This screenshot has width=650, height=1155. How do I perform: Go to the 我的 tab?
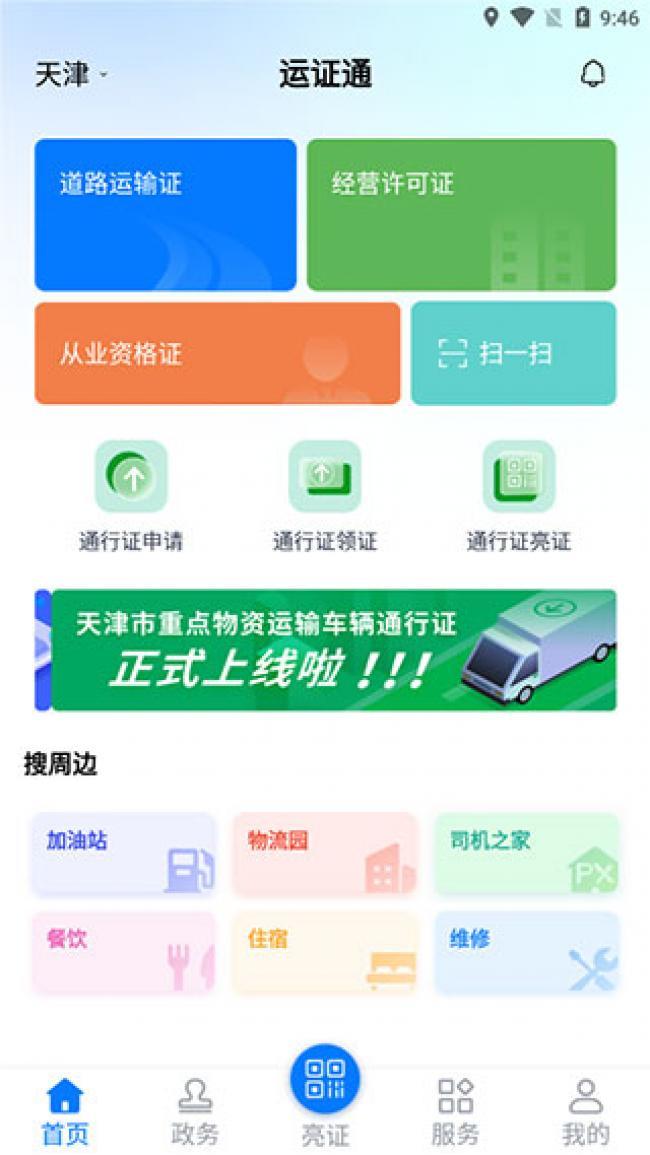coord(585,1110)
